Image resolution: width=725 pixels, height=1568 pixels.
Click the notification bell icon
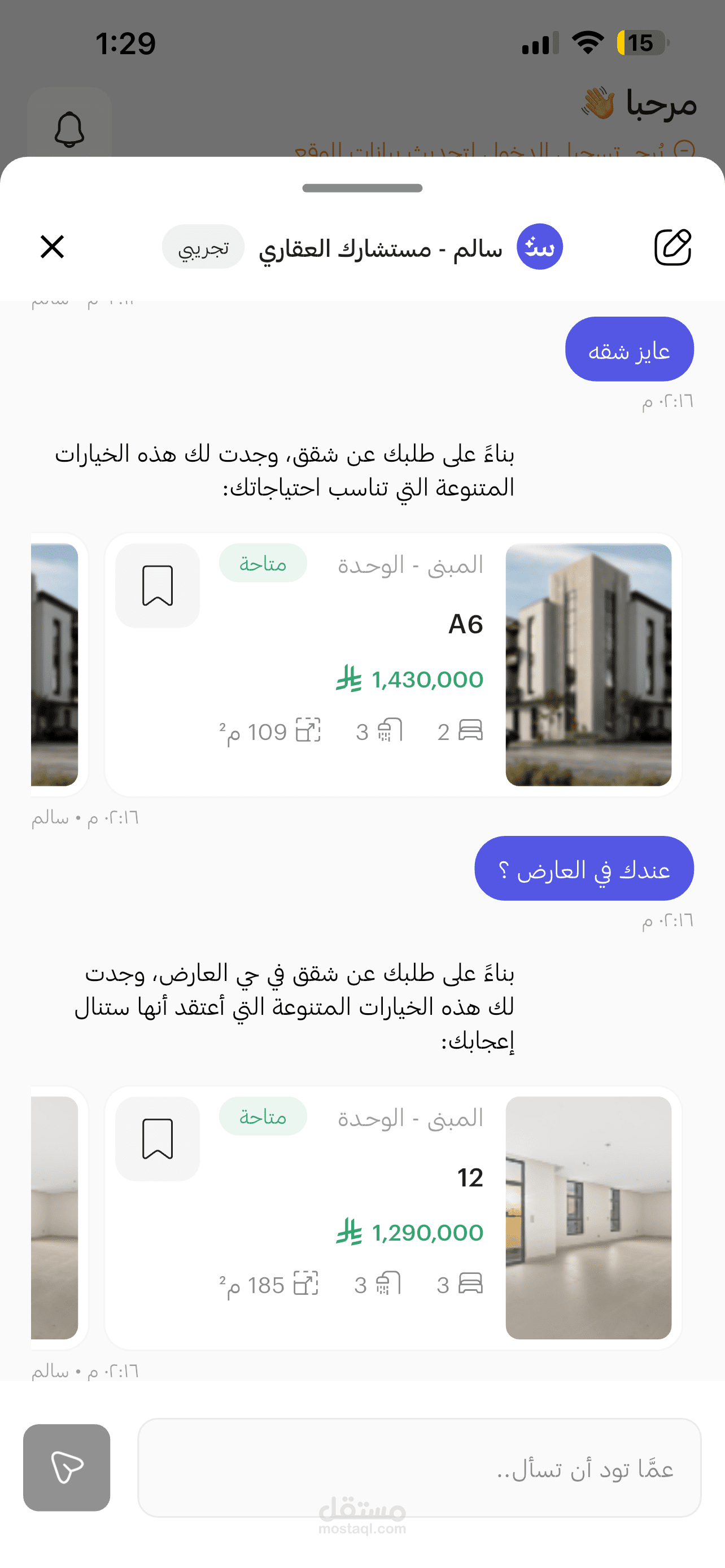[x=70, y=130]
